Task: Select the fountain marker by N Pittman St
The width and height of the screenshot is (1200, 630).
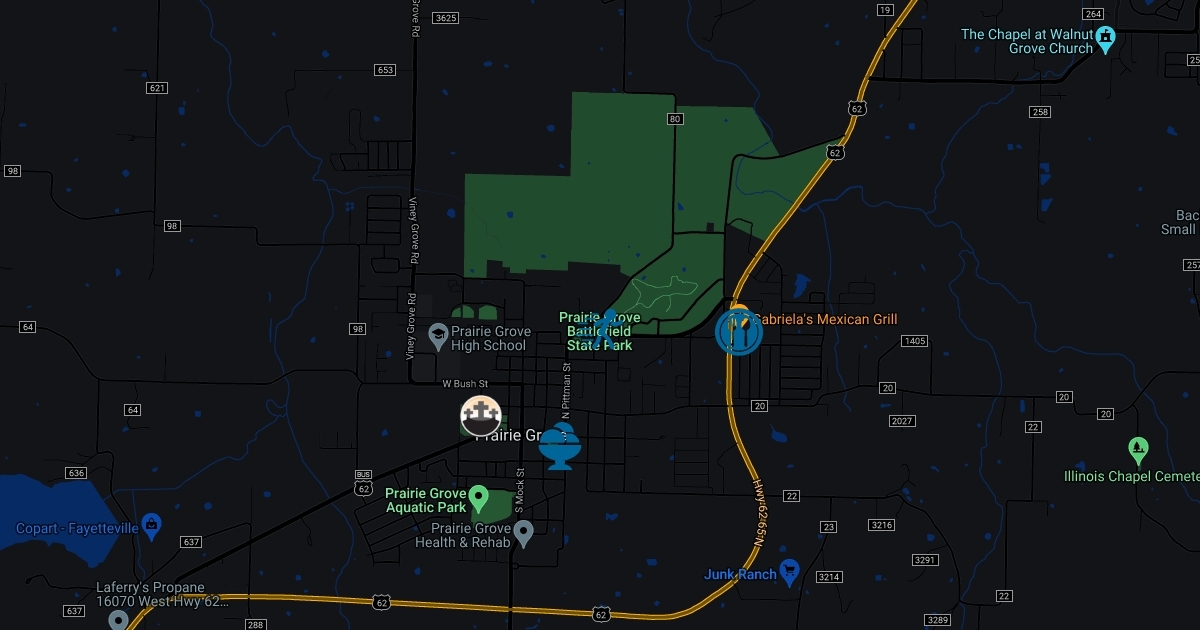Action: coord(559,445)
